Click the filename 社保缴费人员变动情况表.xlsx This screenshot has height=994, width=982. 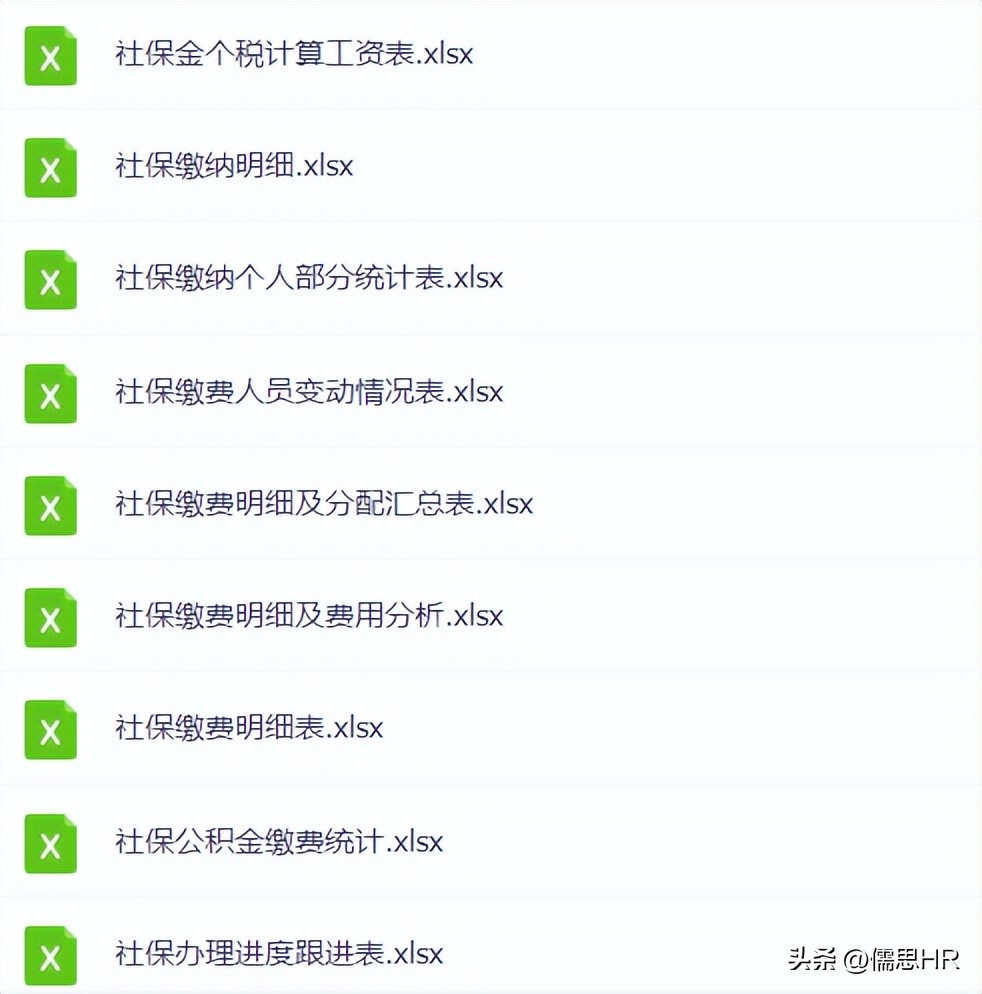(x=308, y=394)
